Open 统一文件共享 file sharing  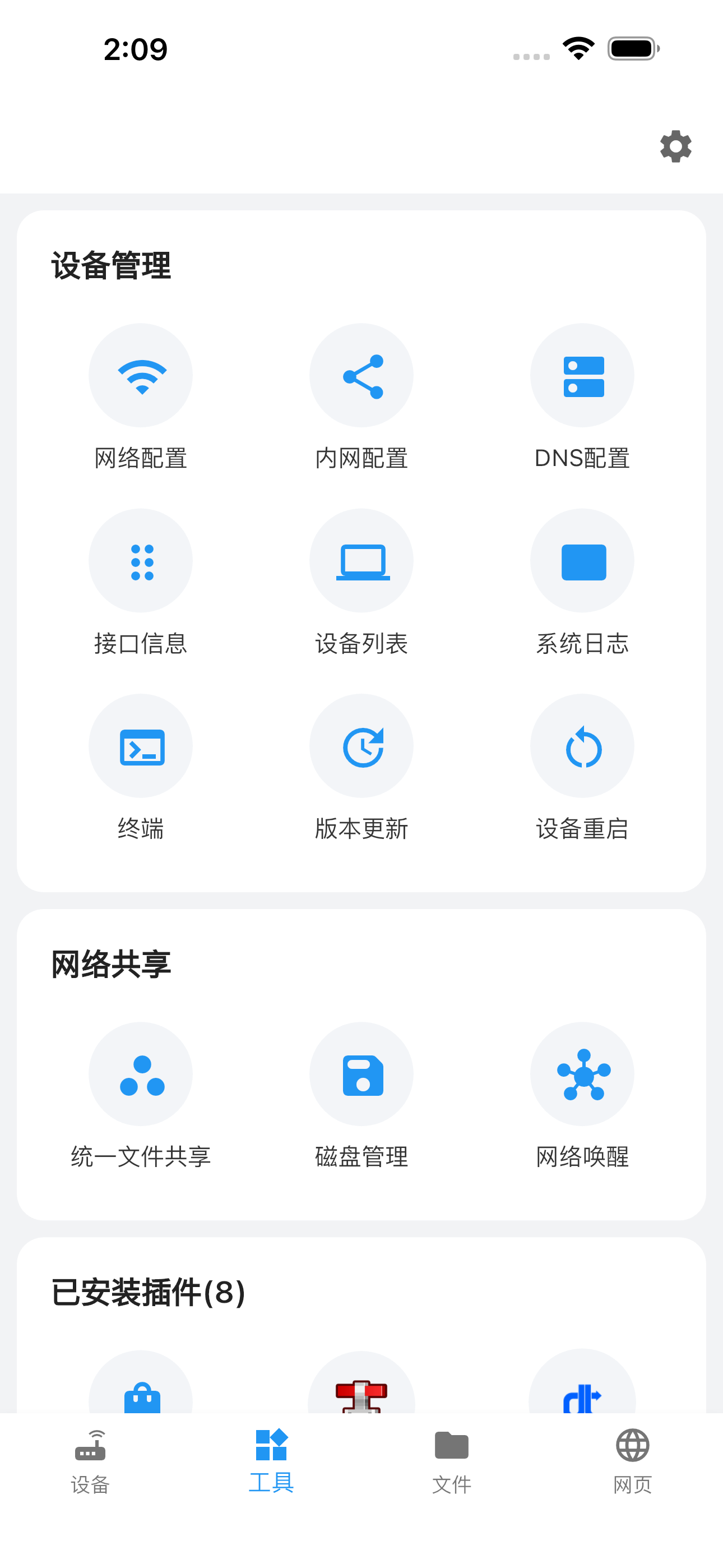pyautogui.click(x=141, y=1096)
